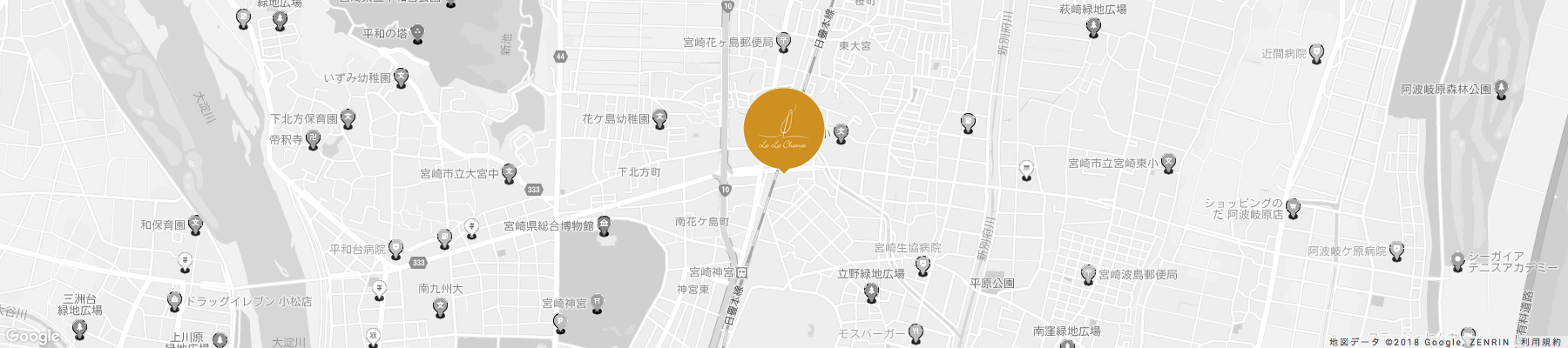This screenshot has width=1568, height=348.
Task: Tap the 平和の塔 landmark pin
Action: pyautogui.click(x=418, y=33)
